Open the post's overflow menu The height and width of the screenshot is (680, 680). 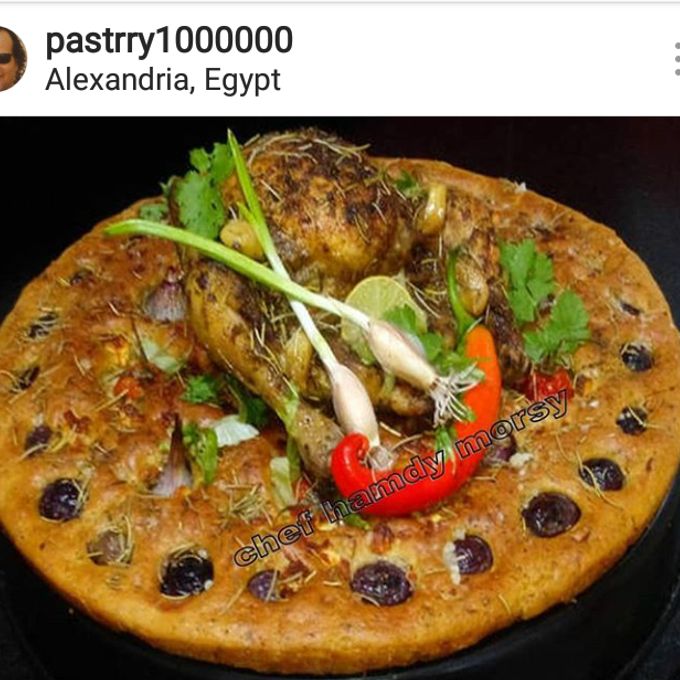(x=675, y=59)
